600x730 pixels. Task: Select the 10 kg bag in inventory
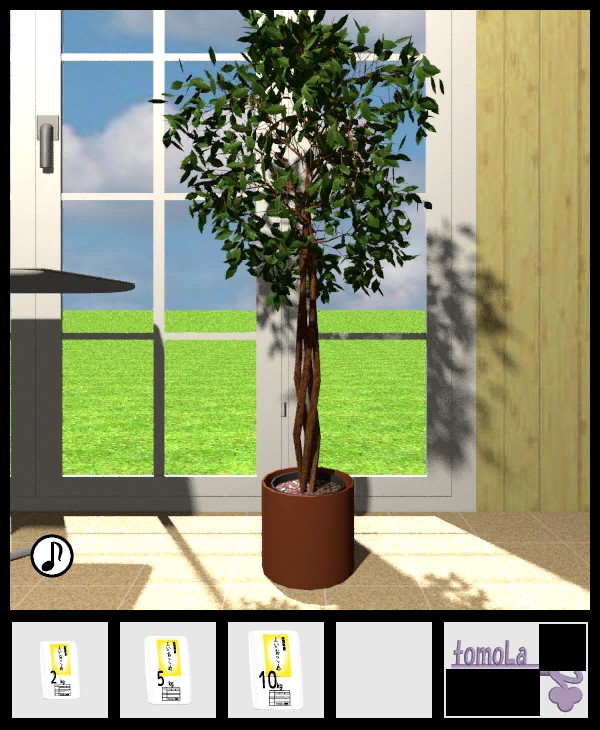click(x=275, y=670)
